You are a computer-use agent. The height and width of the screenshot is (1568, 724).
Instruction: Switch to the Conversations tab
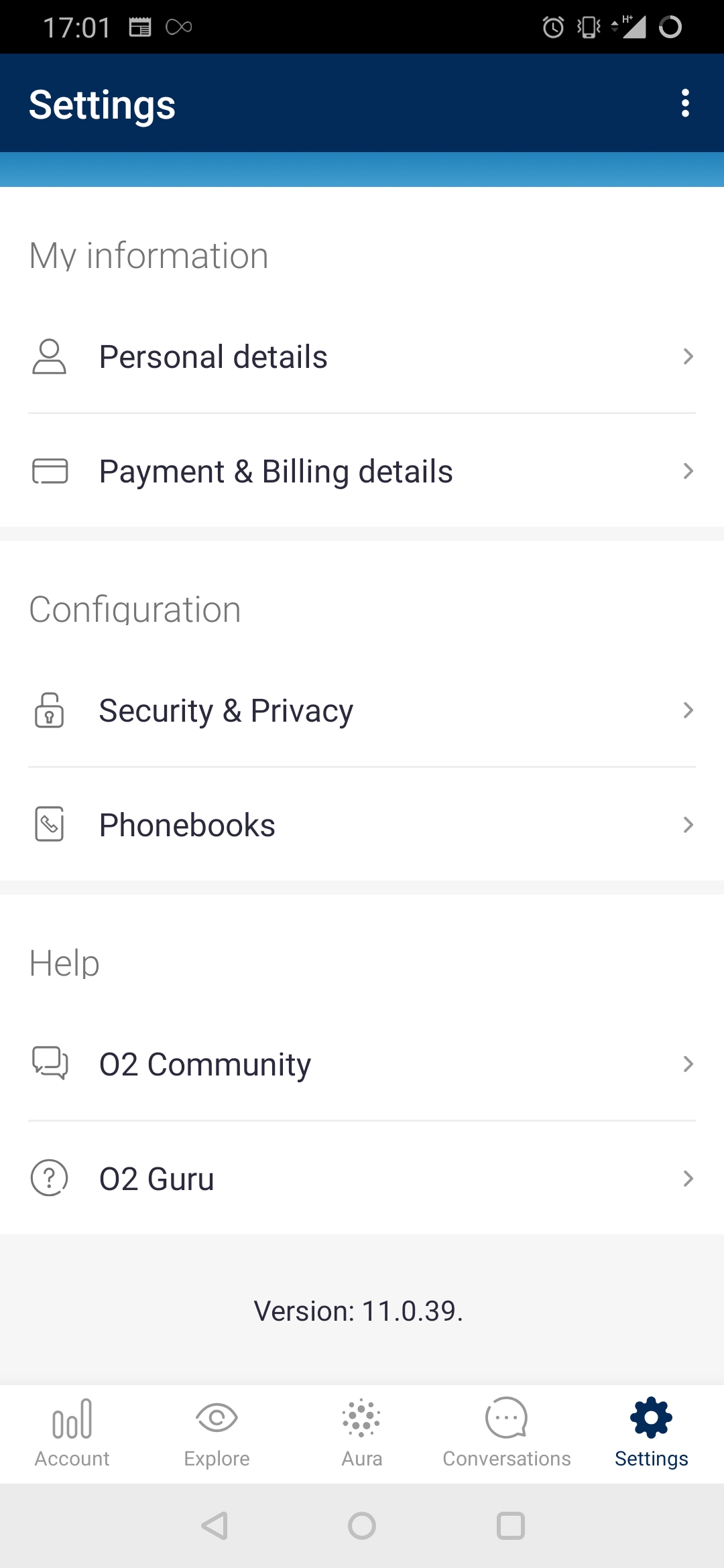[506, 1434]
